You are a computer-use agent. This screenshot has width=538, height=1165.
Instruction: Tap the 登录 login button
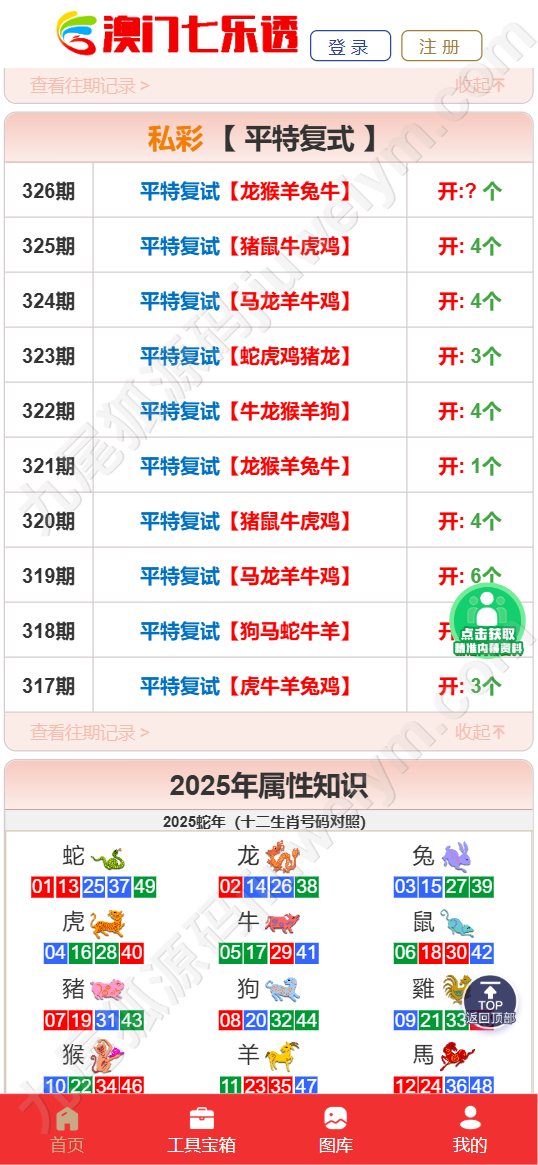[x=350, y=46]
